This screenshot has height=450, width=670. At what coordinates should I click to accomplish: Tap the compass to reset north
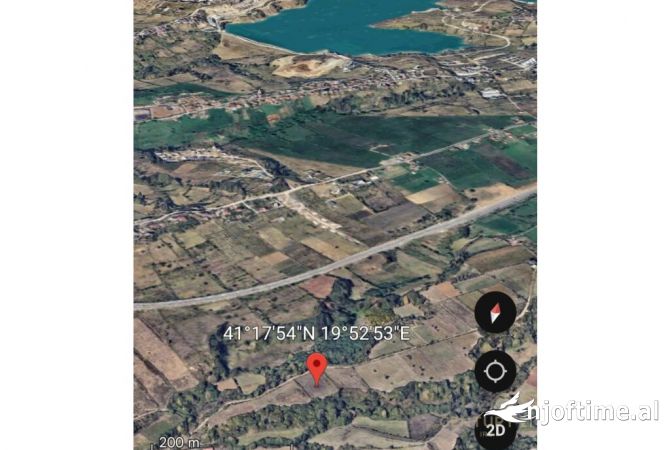[x=495, y=313]
